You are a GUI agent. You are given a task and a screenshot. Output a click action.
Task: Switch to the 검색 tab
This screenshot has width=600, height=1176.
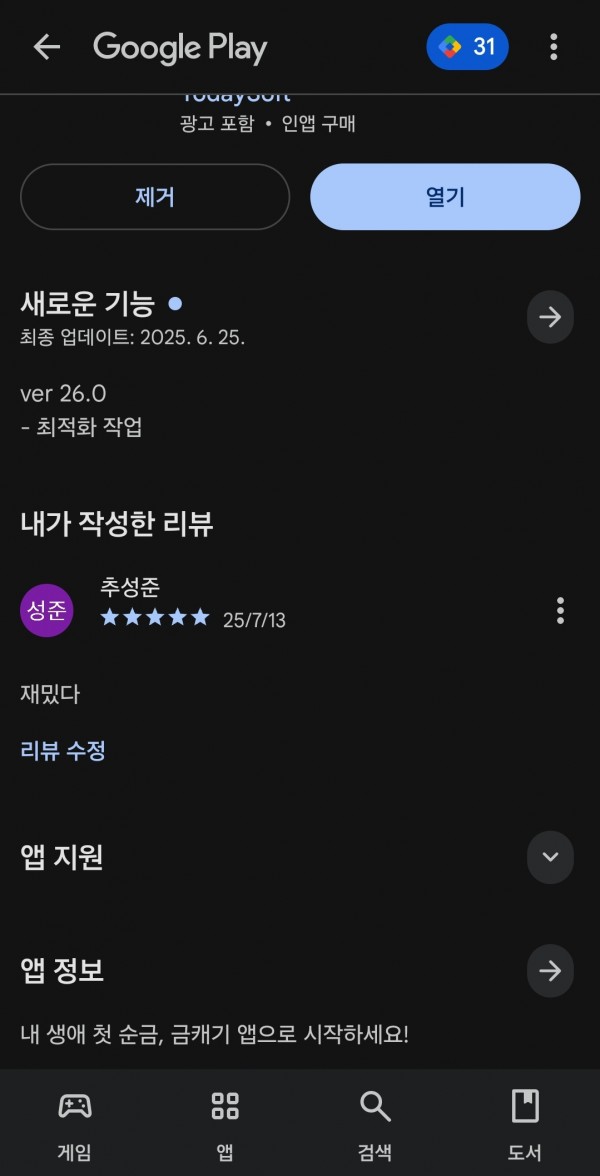375,1125
